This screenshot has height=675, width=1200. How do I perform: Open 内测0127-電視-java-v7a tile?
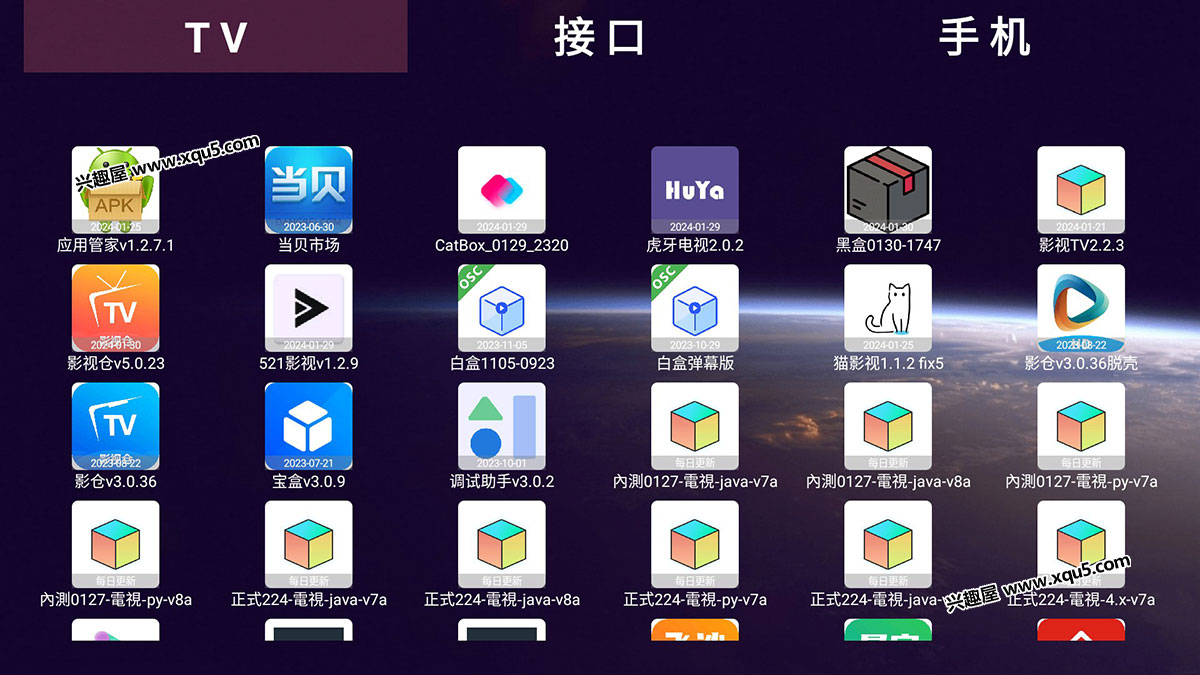click(x=694, y=426)
